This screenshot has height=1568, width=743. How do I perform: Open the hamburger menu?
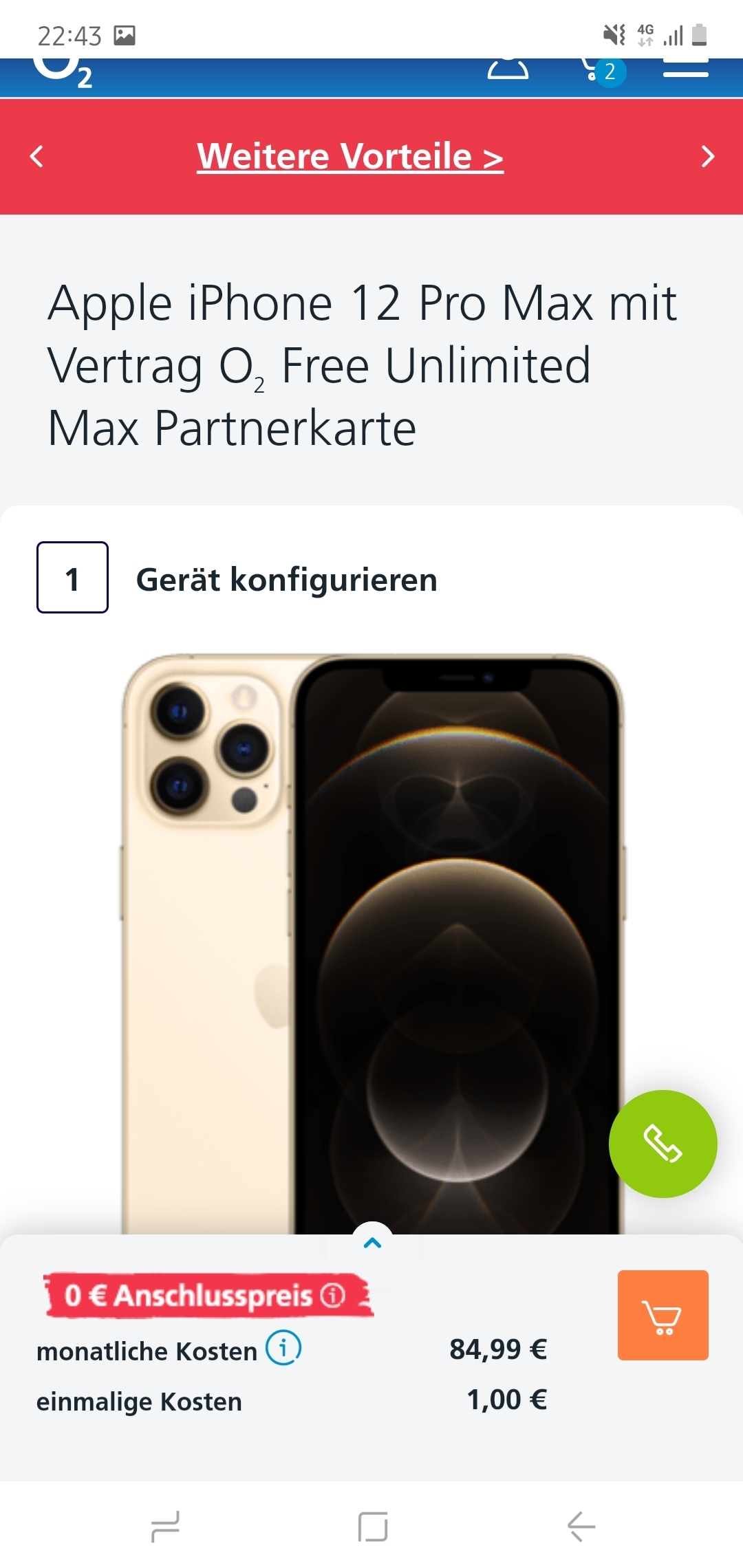coord(685,68)
